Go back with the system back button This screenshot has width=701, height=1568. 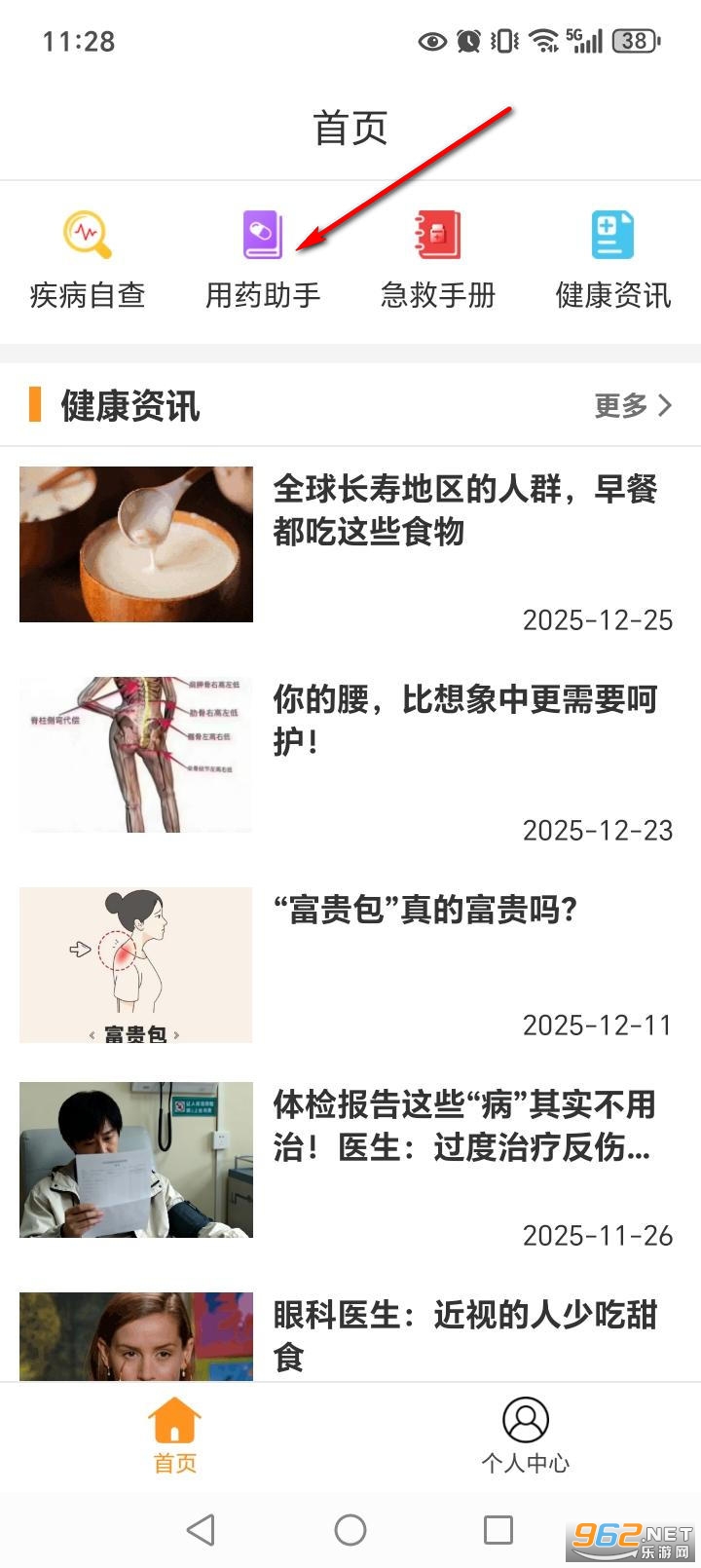pos(201,1530)
